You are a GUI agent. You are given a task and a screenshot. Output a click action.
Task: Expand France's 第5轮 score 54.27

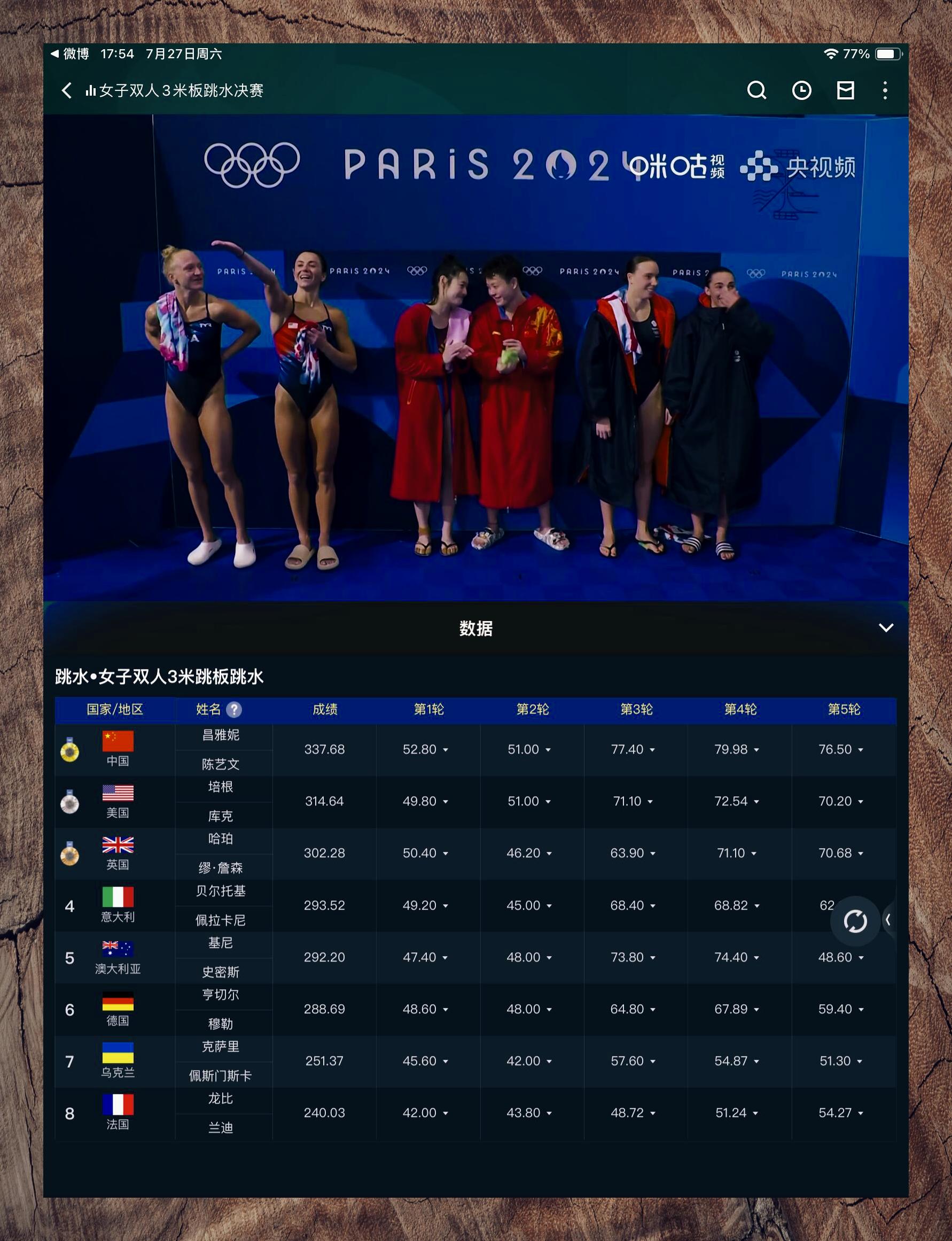point(841,1113)
